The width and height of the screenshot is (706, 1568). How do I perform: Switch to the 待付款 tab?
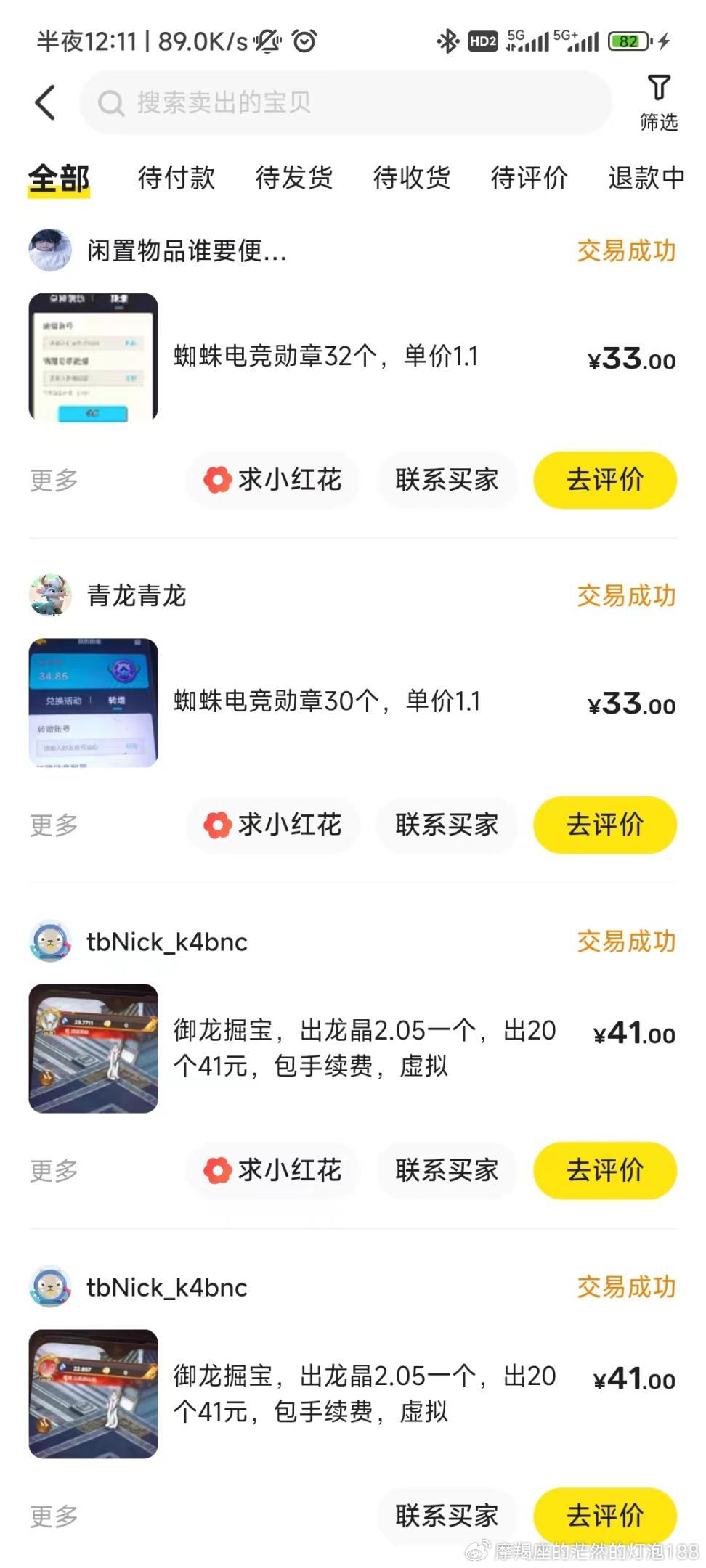(x=176, y=178)
